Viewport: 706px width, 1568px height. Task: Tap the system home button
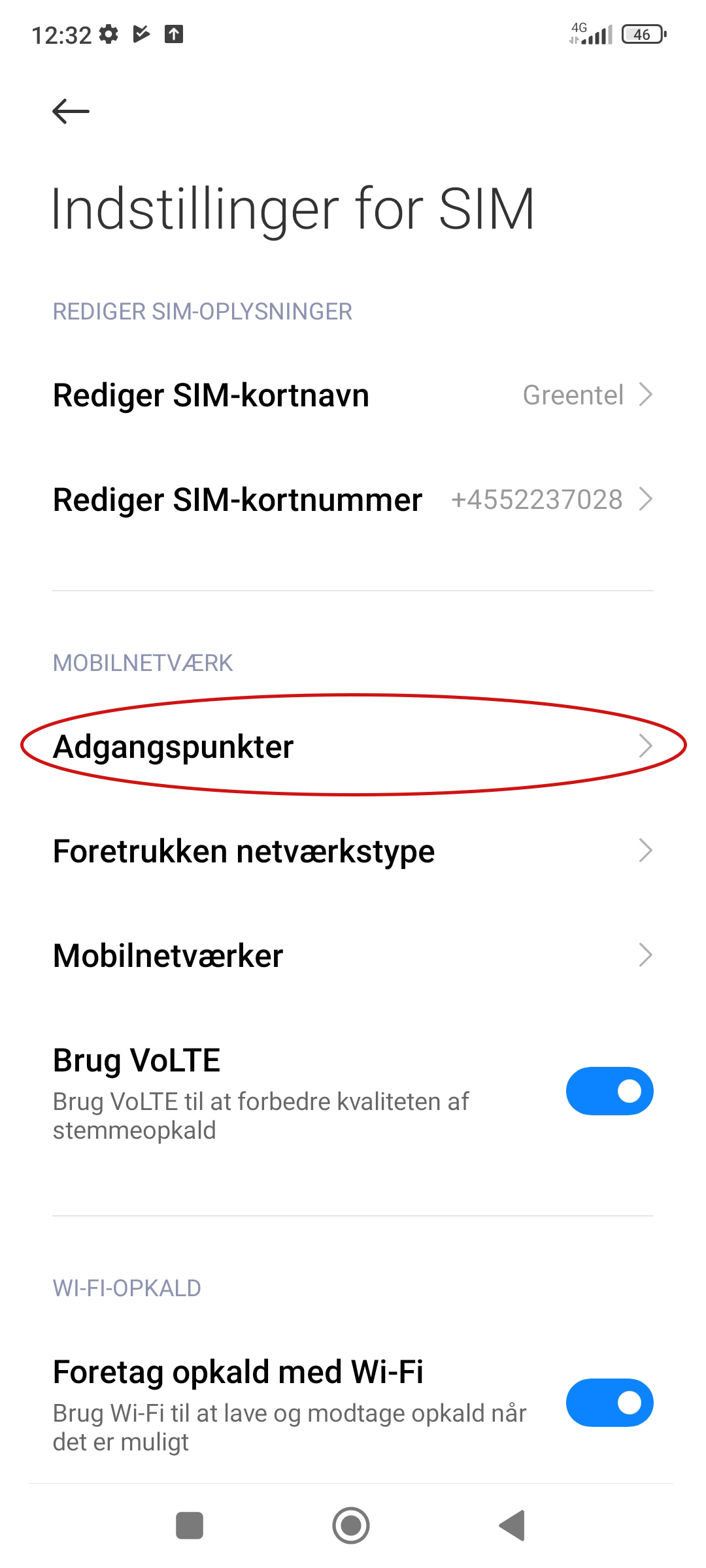(x=351, y=1526)
